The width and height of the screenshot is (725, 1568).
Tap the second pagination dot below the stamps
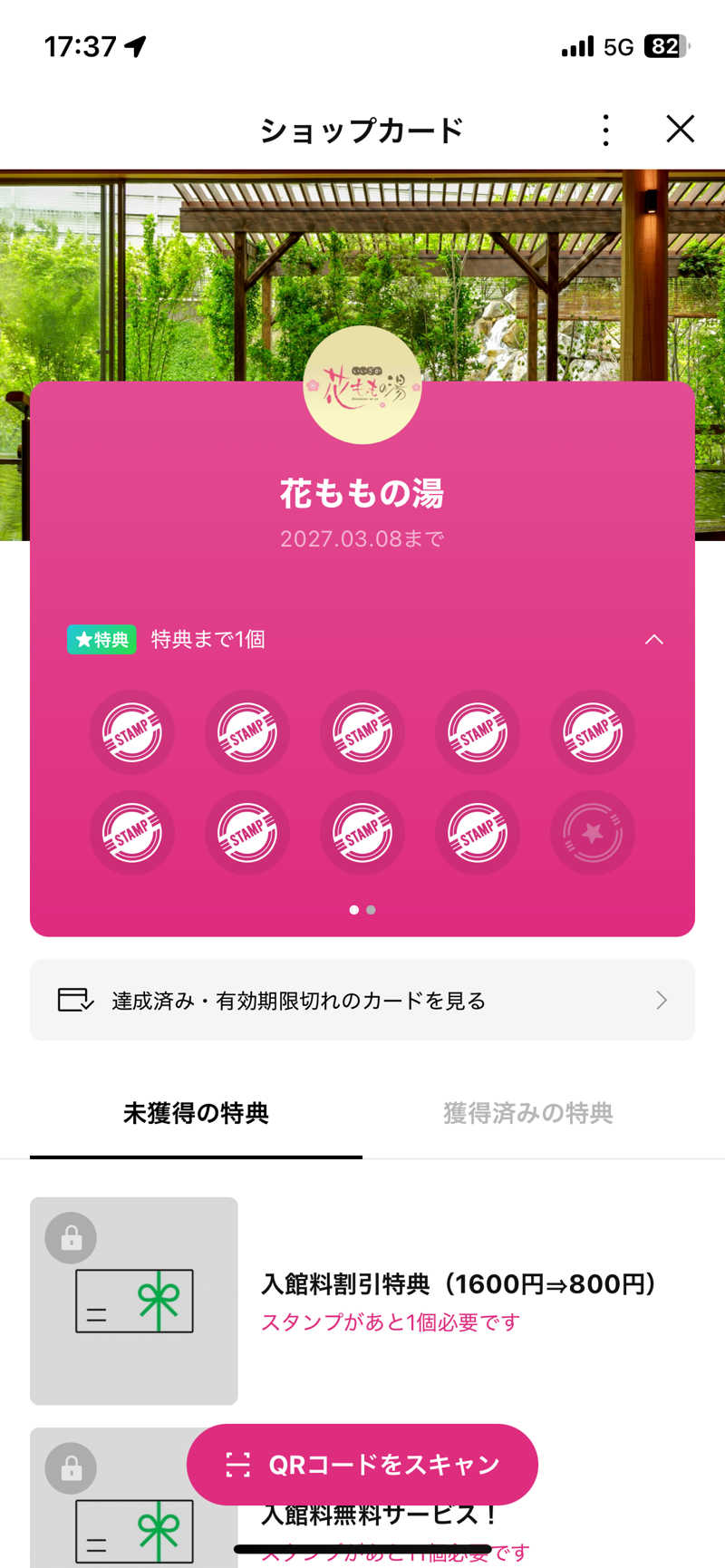click(370, 909)
